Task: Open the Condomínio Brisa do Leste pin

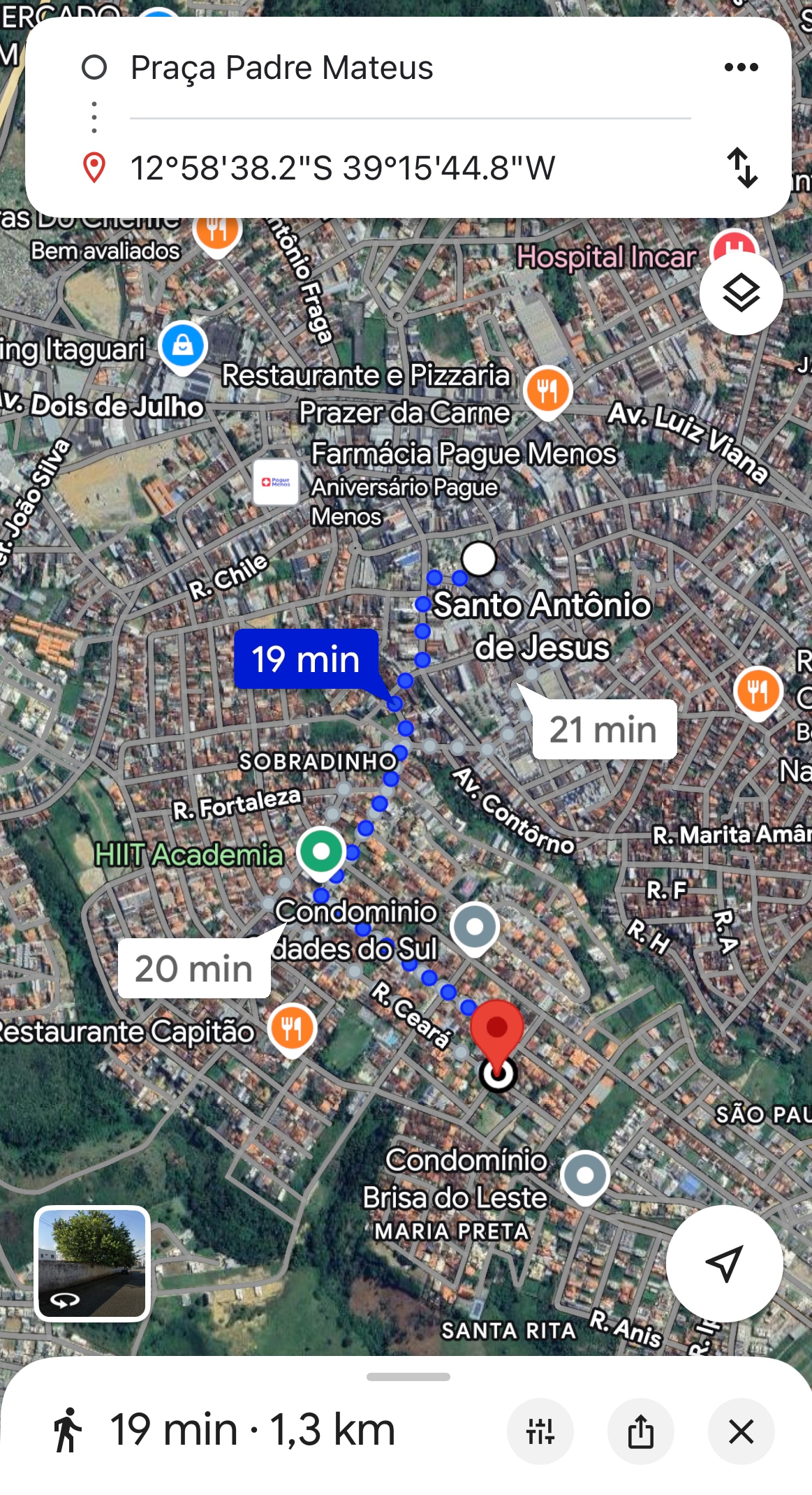Action: coord(585,1176)
